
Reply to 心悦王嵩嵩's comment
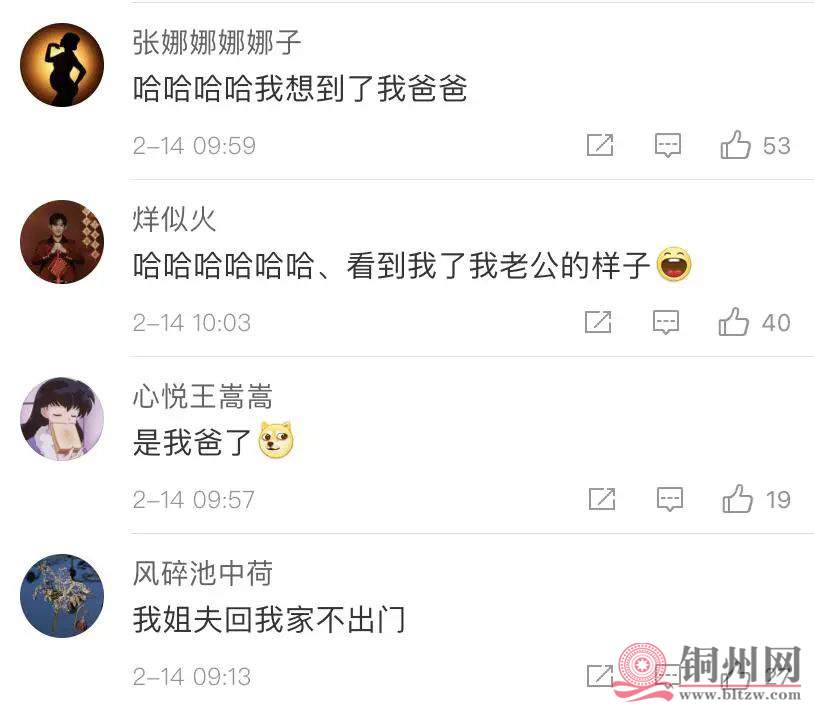[x=669, y=499]
